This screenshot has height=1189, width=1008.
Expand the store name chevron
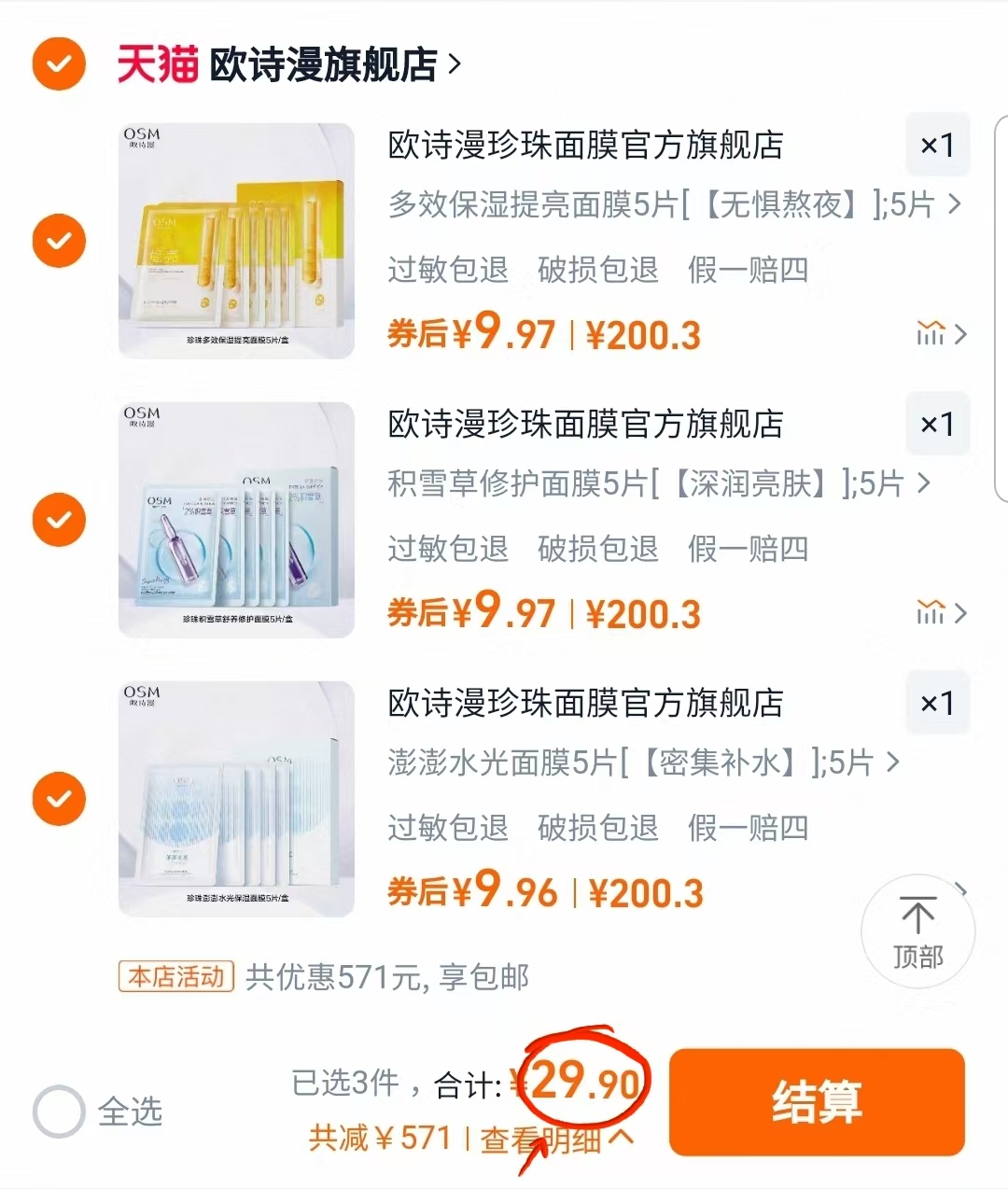pyautogui.click(x=455, y=65)
